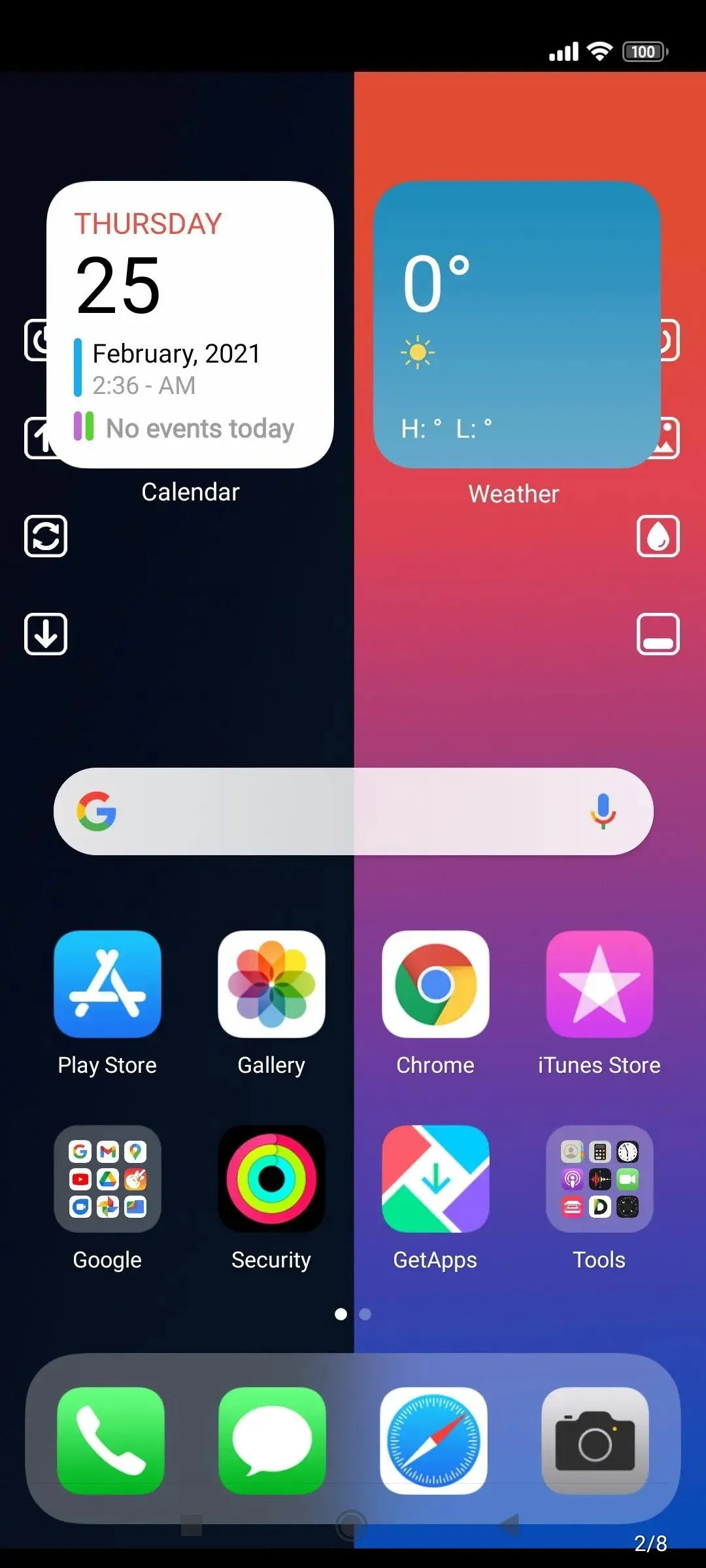Open the Weather widget
The height and width of the screenshot is (1568, 706).
pyautogui.click(x=516, y=325)
